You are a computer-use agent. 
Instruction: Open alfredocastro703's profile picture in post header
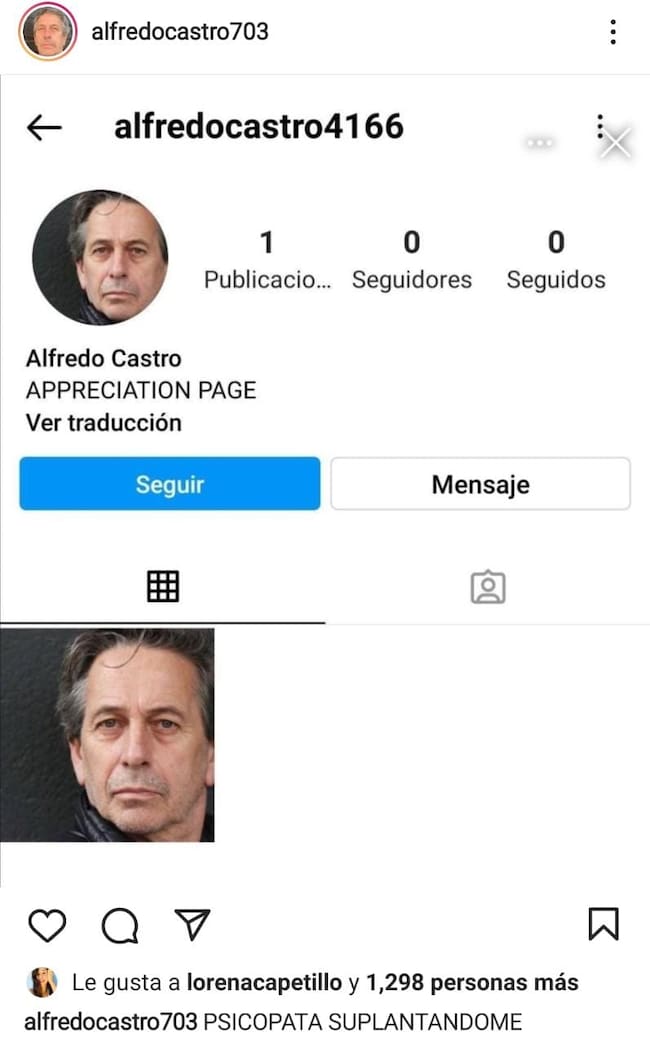47,32
